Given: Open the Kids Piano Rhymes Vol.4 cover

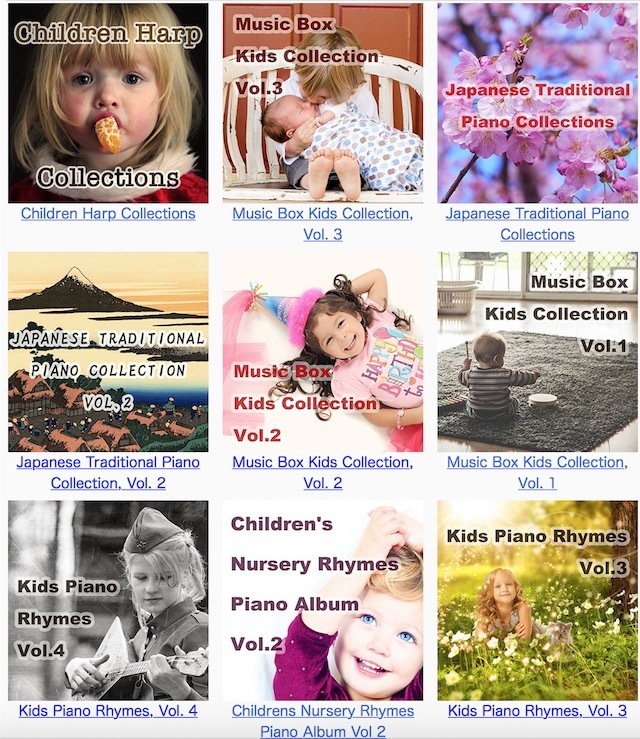Looking at the screenshot, I should 108,601.
